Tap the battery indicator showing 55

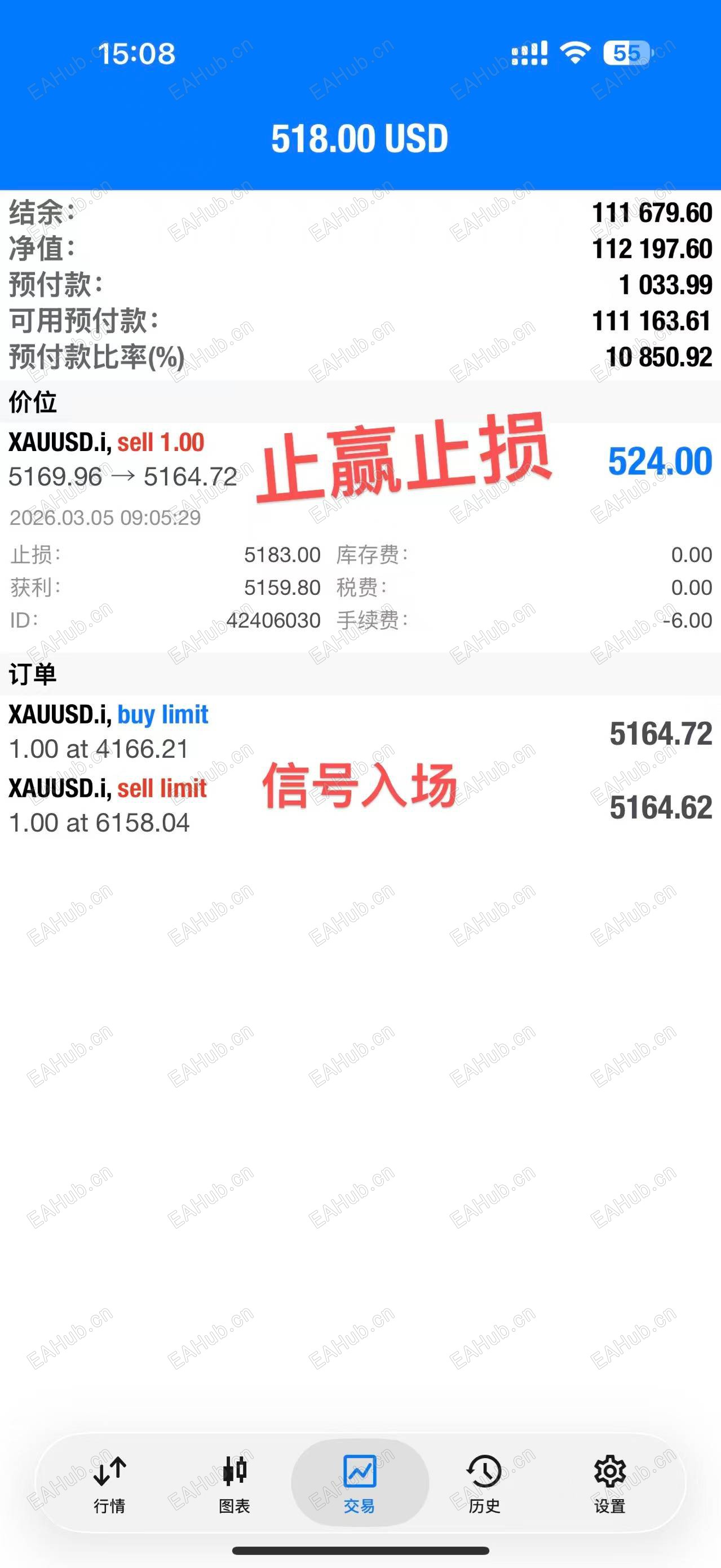627,54
